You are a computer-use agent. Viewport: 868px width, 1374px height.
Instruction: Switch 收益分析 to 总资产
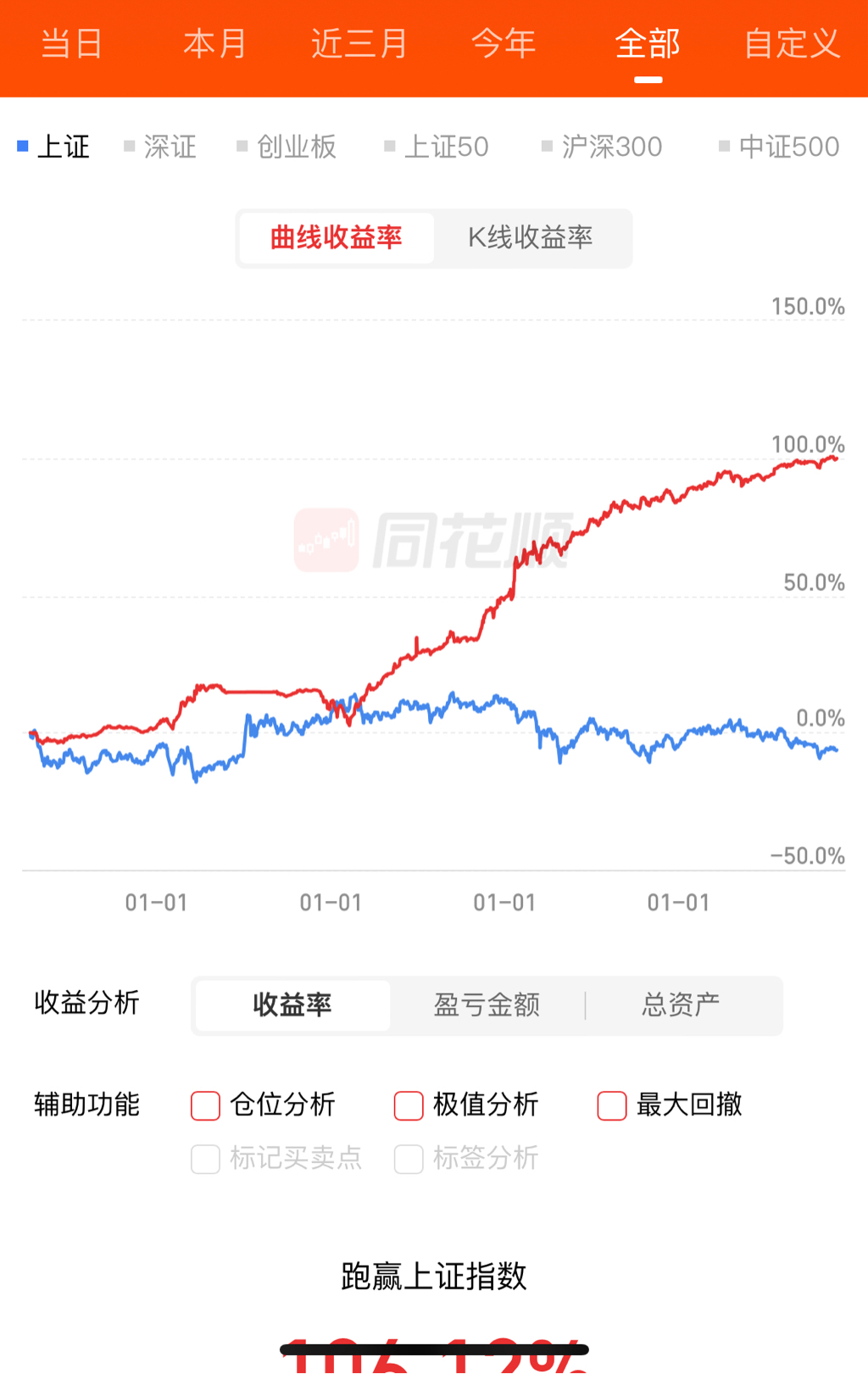pos(681,1005)
